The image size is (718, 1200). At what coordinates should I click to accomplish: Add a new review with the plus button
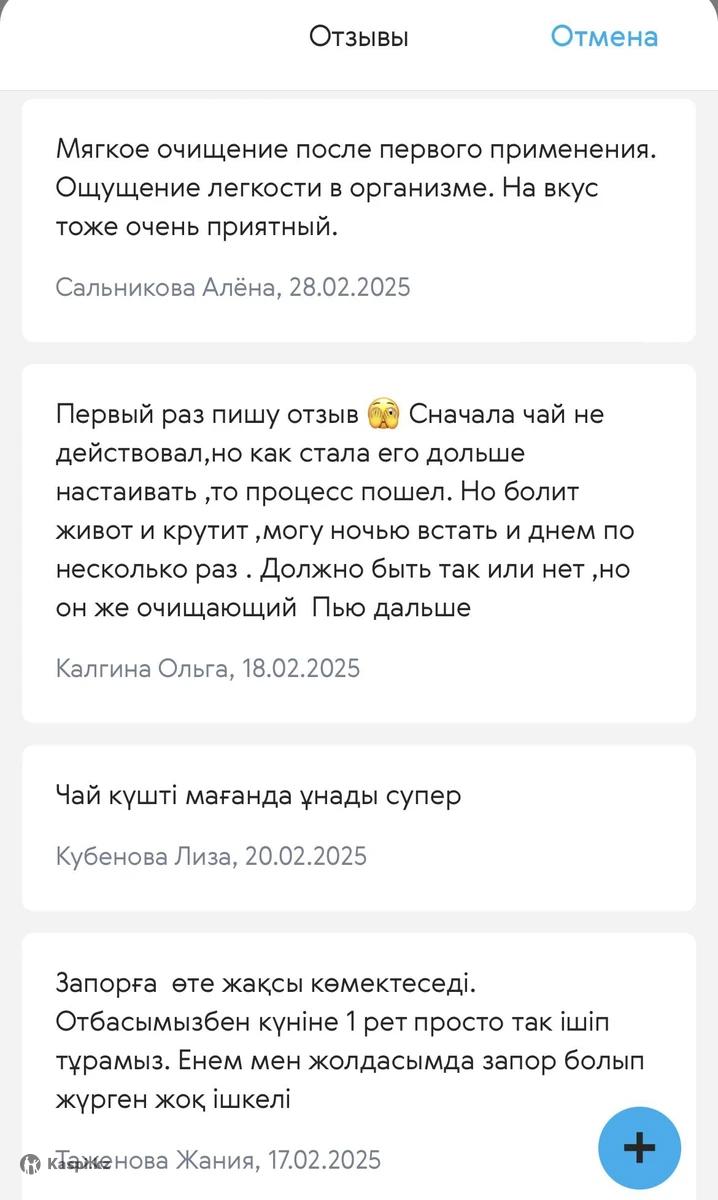tap(640, 1147)
